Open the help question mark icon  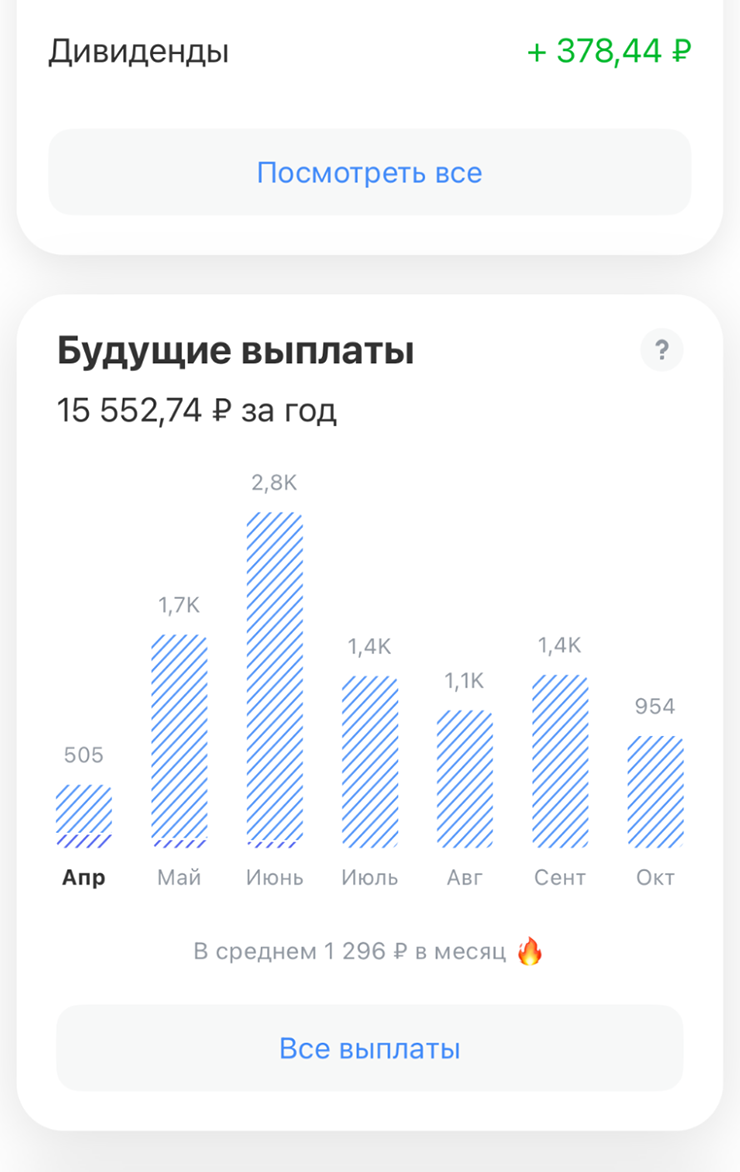click(x=661, y=350)
